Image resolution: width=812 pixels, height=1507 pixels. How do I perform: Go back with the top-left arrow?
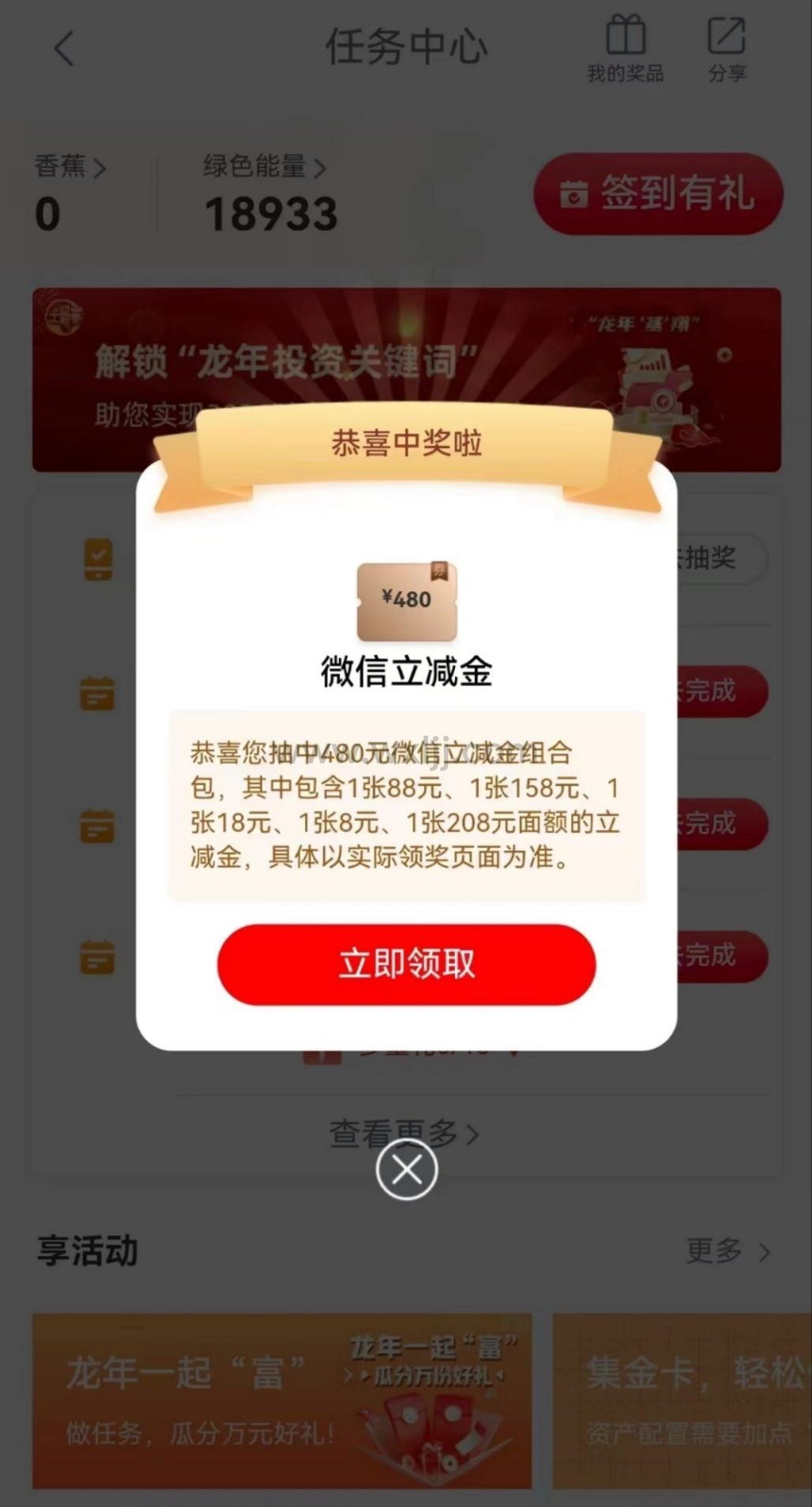point(65,49)
